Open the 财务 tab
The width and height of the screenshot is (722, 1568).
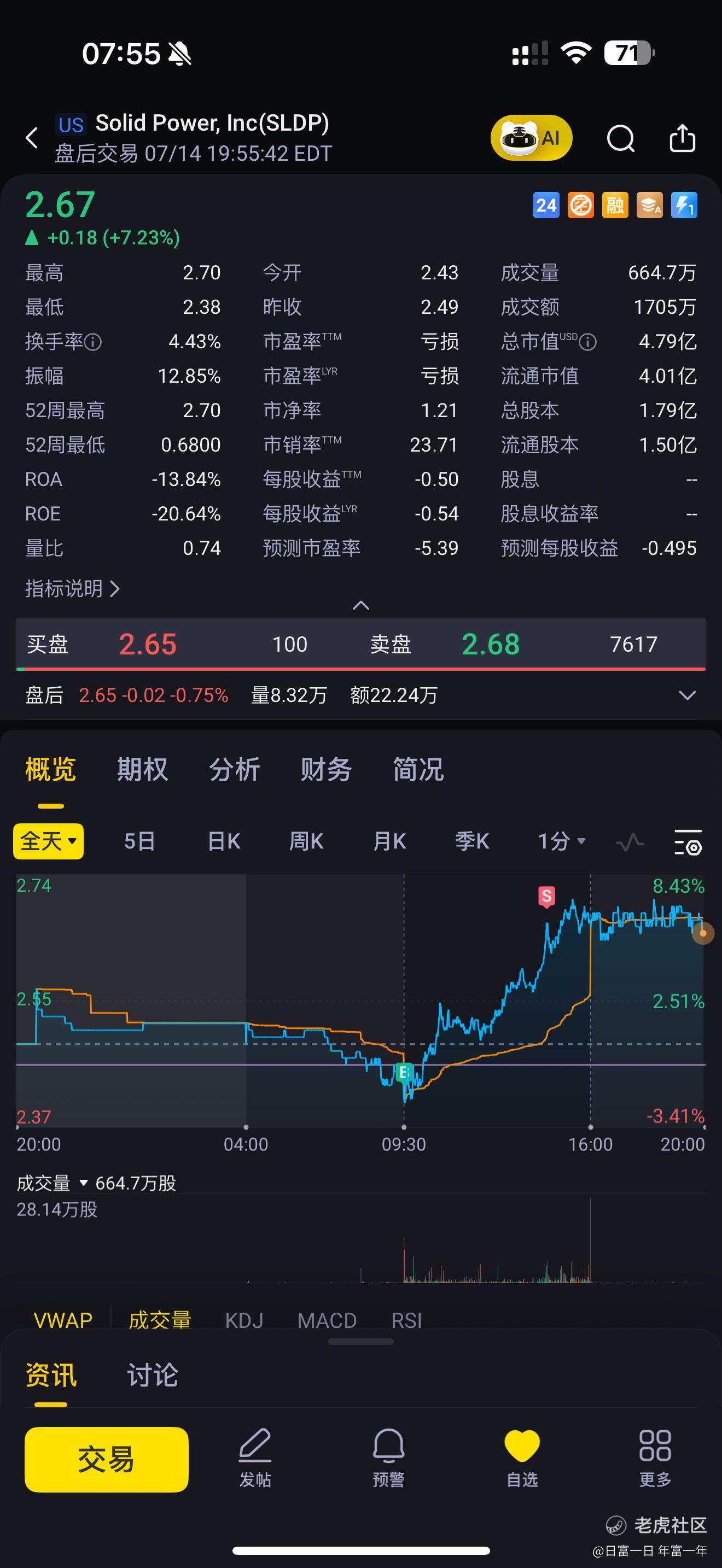[327, 769]
